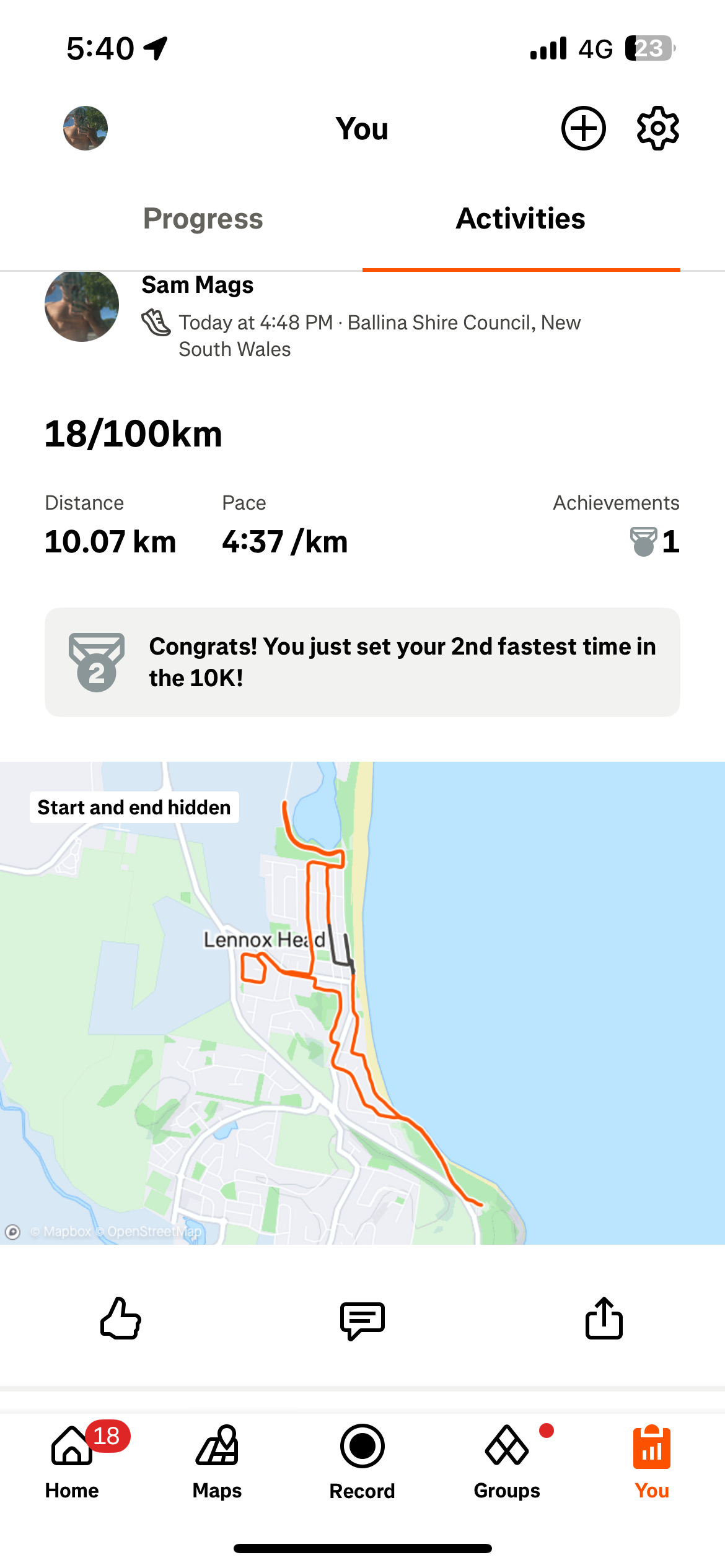Image resolution: width=725 pixels, height=1568 pixels.
Task: Switch to the Maps tab
Action: [217, 1460]
